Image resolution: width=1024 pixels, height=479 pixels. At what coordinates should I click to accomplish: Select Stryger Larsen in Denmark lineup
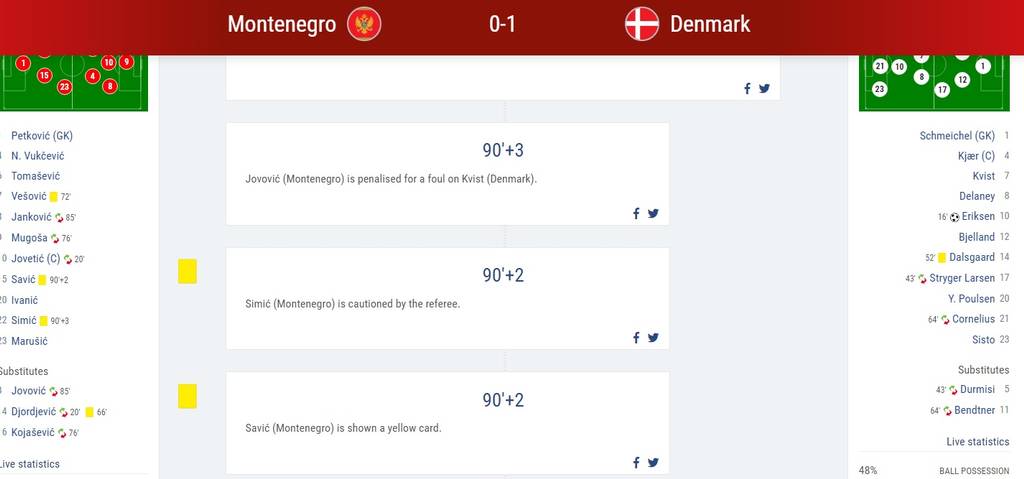click(963, 278)
